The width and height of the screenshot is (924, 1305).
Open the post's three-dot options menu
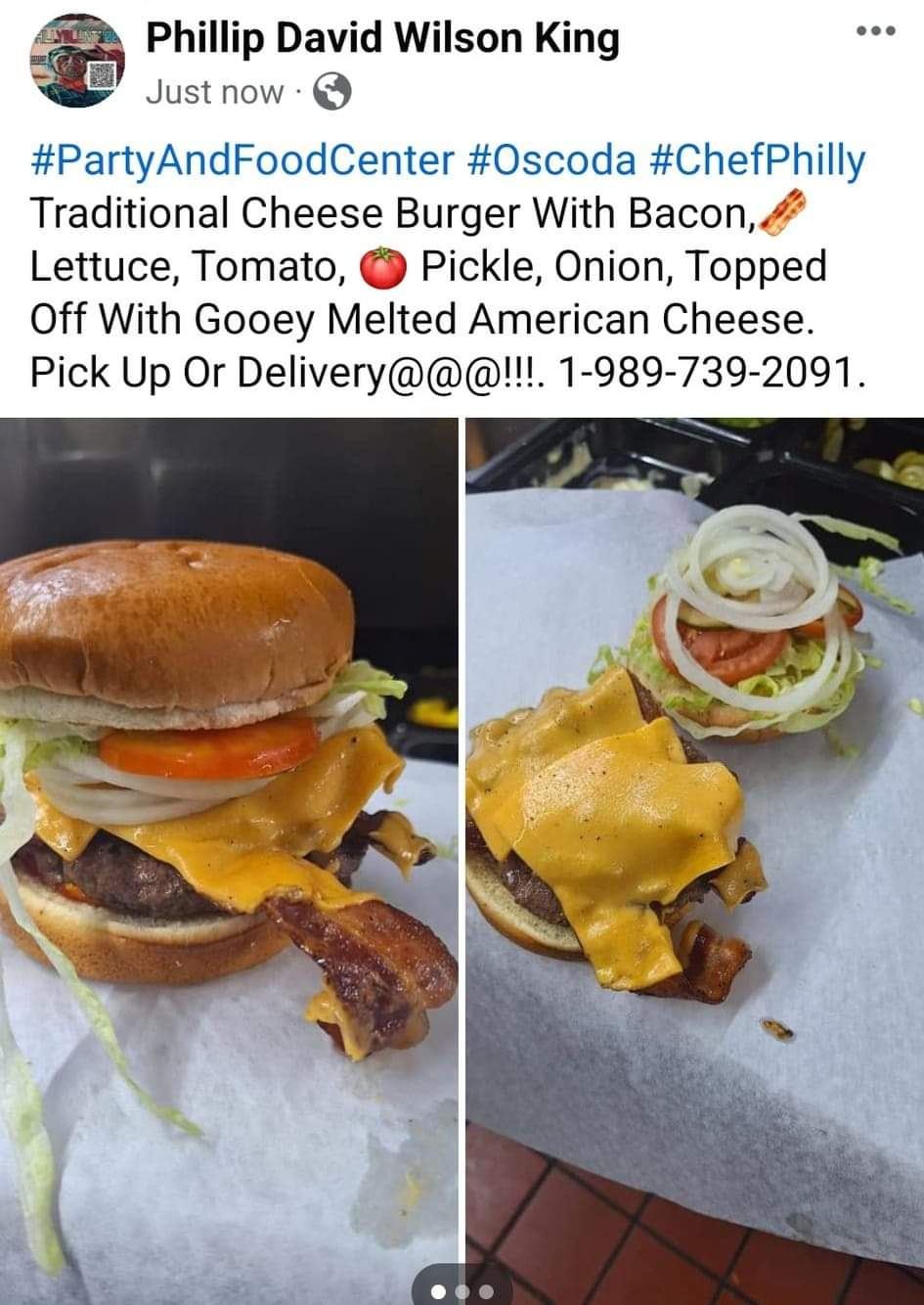[x=875, y=31]
